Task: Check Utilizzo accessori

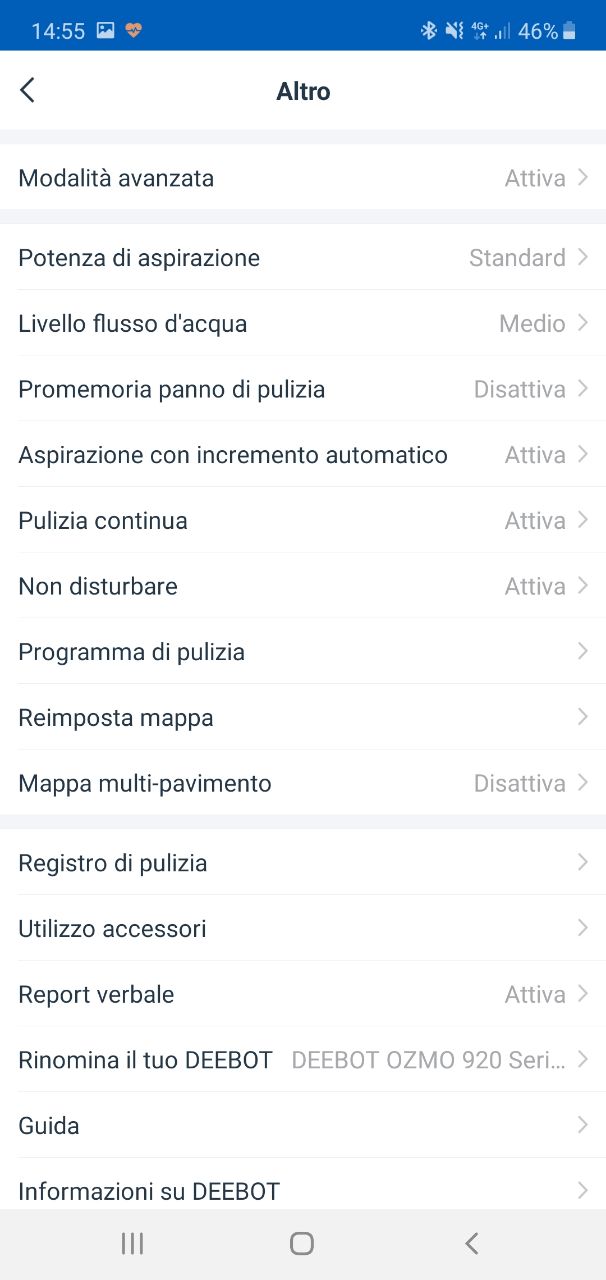Action: pos(303,929)
